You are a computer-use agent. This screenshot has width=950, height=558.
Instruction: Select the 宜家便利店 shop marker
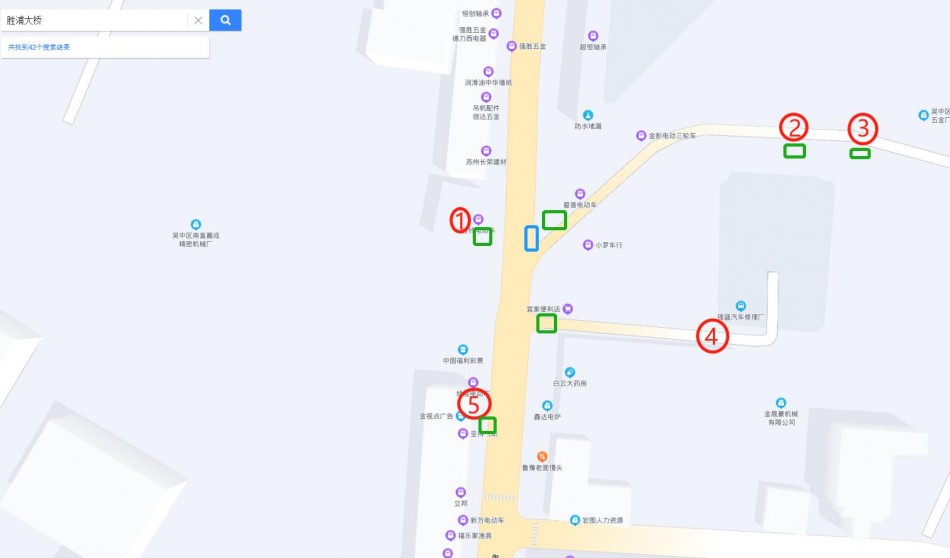tap(568, 308)
